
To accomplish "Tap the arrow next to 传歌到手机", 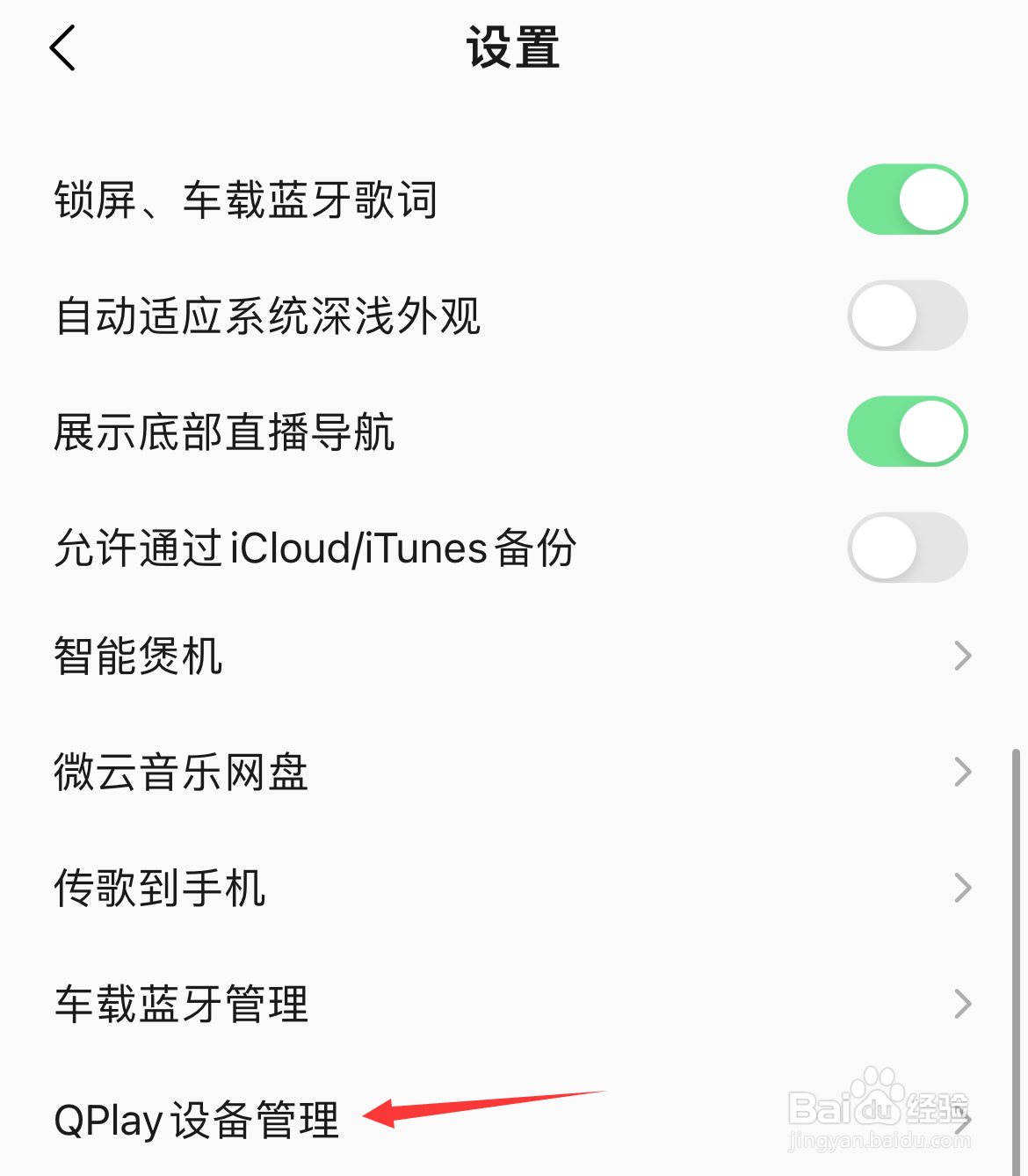I will coord(961,888).
